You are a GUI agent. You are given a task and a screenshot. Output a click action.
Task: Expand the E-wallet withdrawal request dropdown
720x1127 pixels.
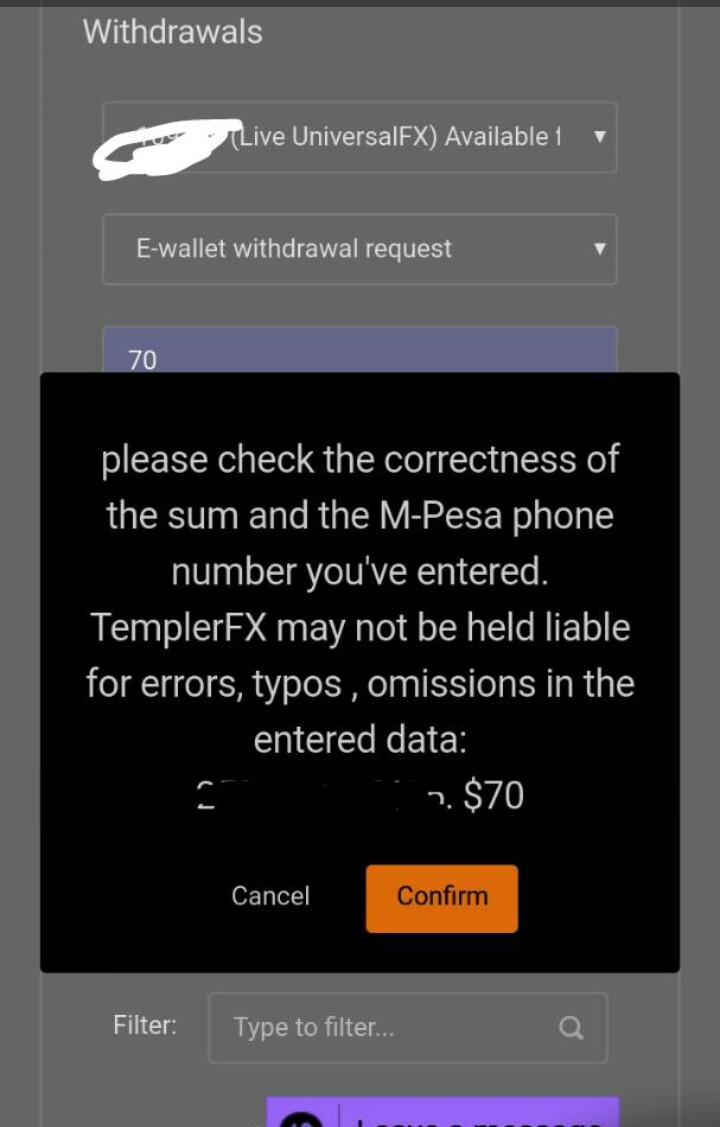[359, 249]
